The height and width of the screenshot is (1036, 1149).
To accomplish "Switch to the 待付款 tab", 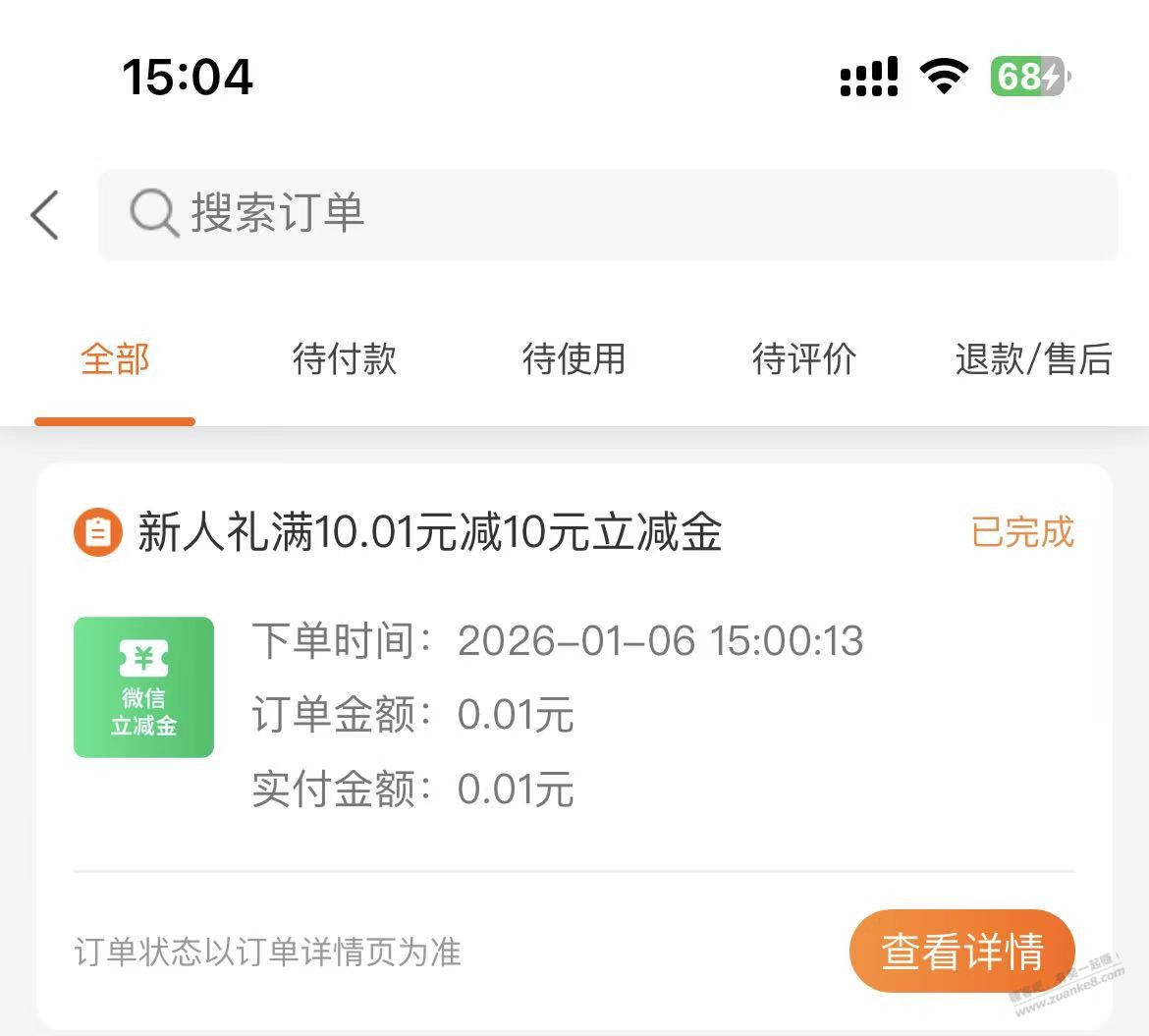I will [x=345, y=359].
